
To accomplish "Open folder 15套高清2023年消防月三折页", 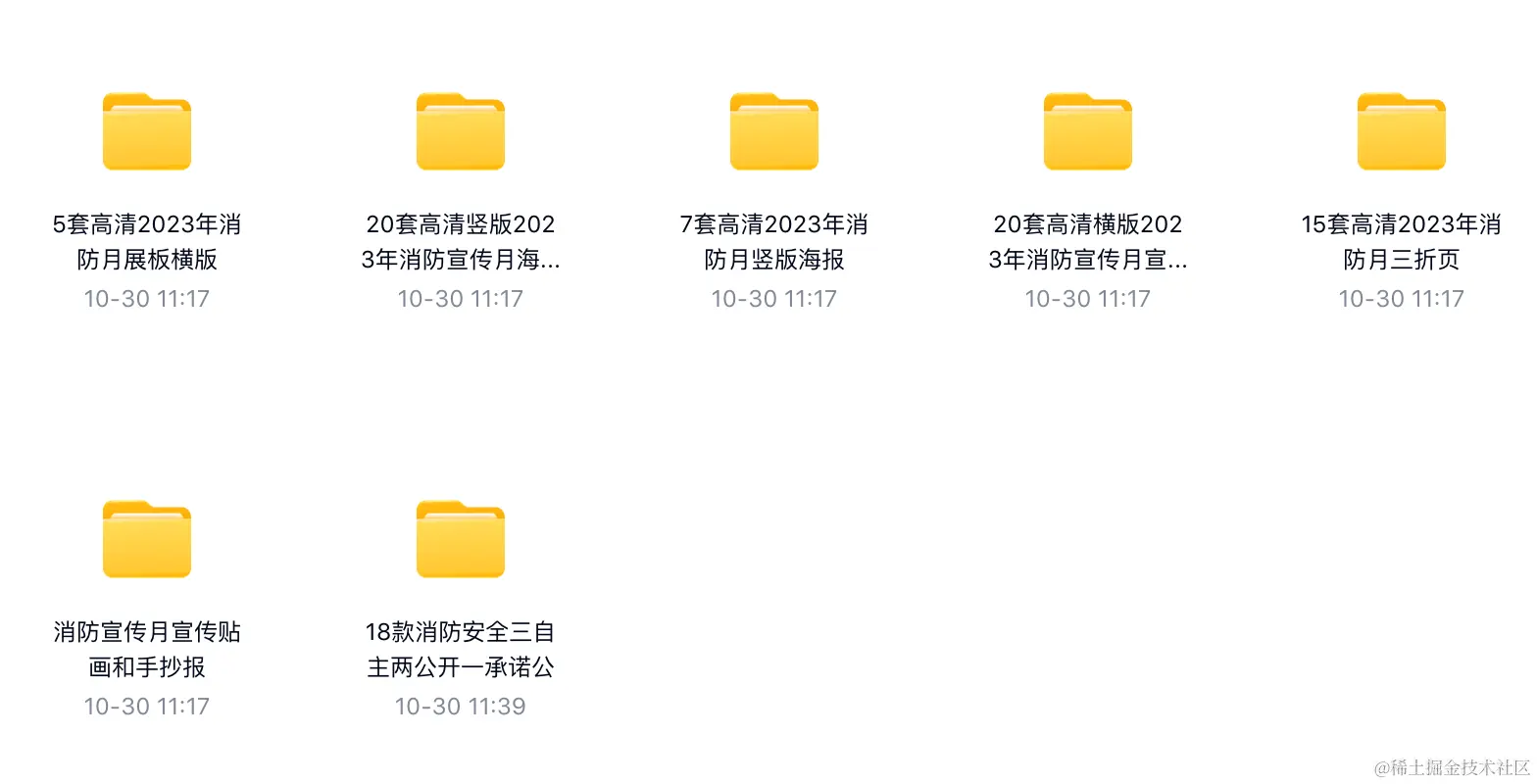I will click(x=1402, y=132).
